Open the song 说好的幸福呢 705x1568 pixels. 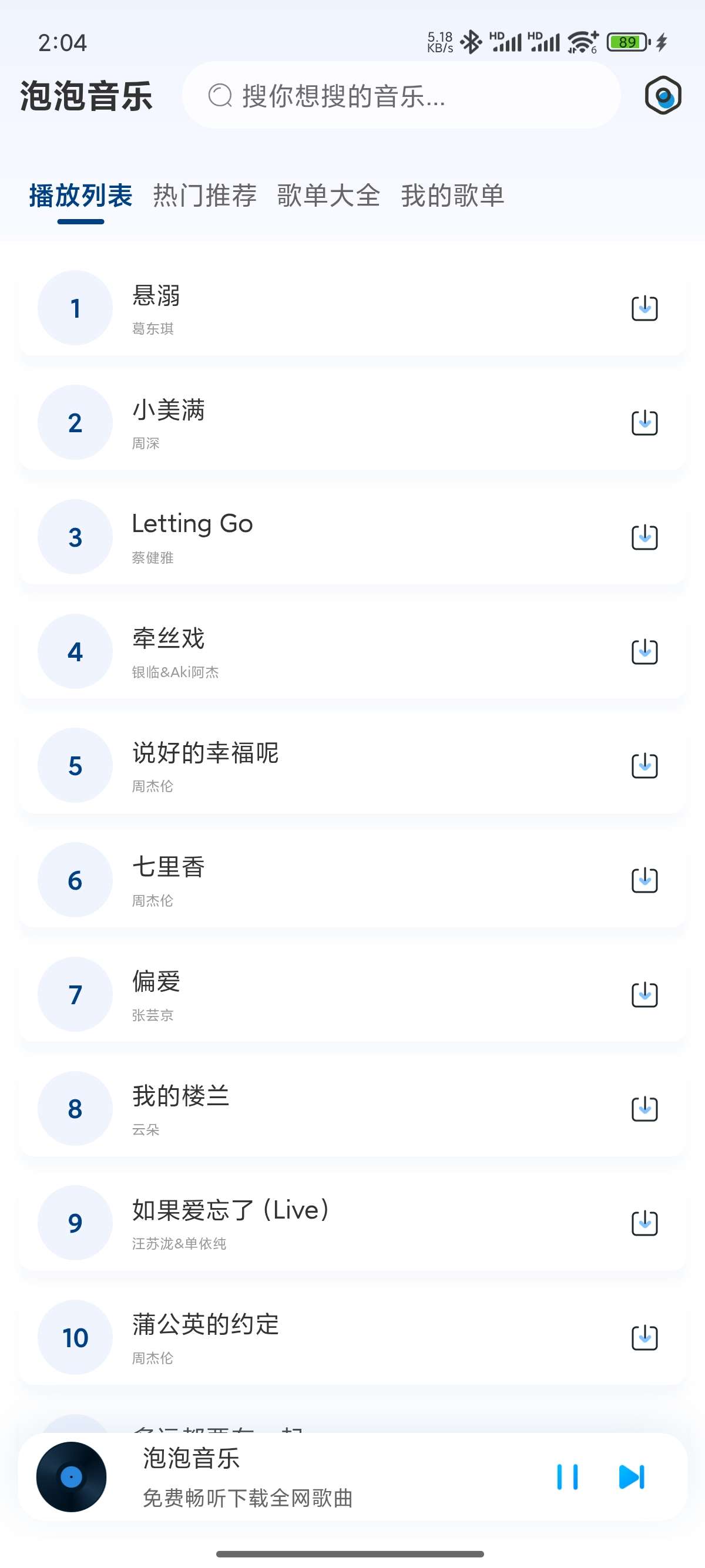304,766
